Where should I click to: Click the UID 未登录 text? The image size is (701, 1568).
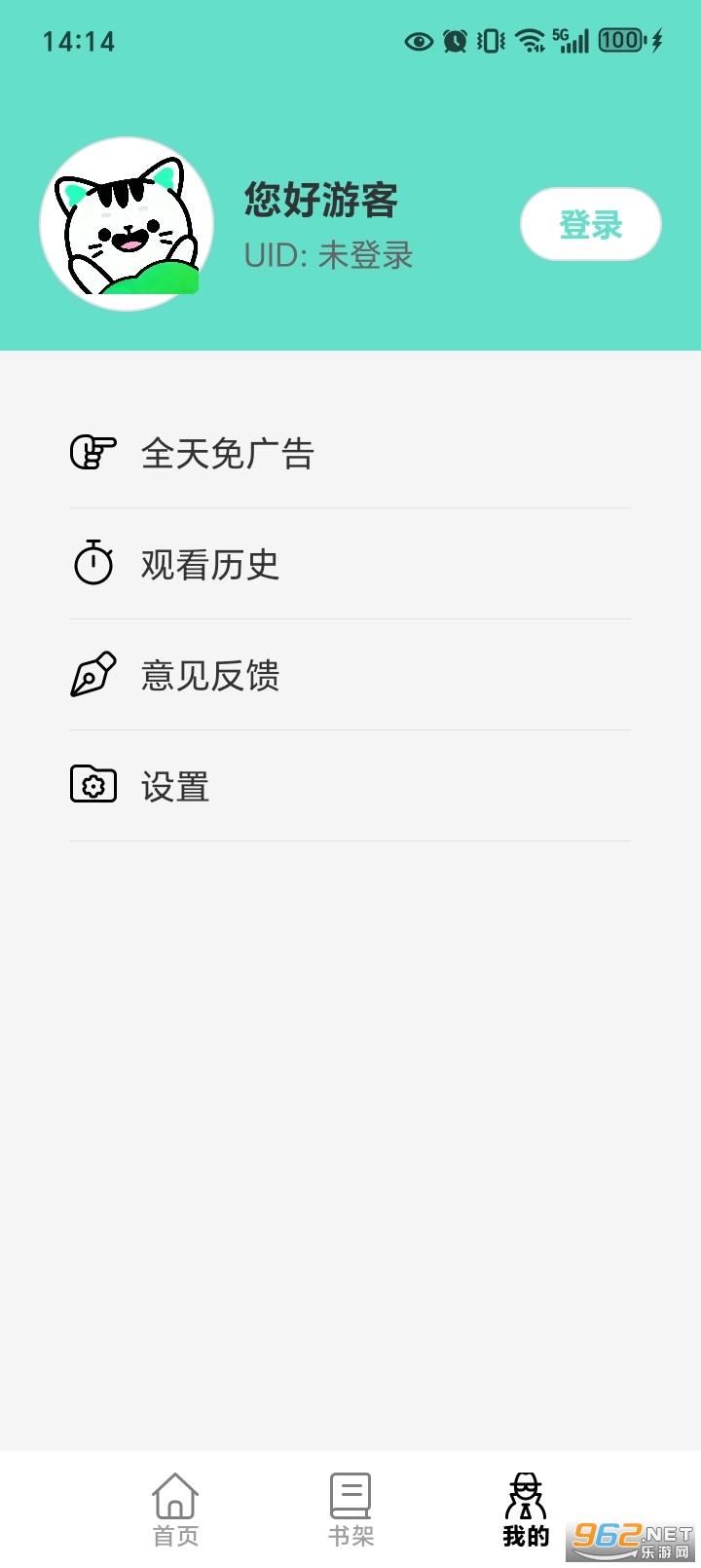(x=329, y=256)
